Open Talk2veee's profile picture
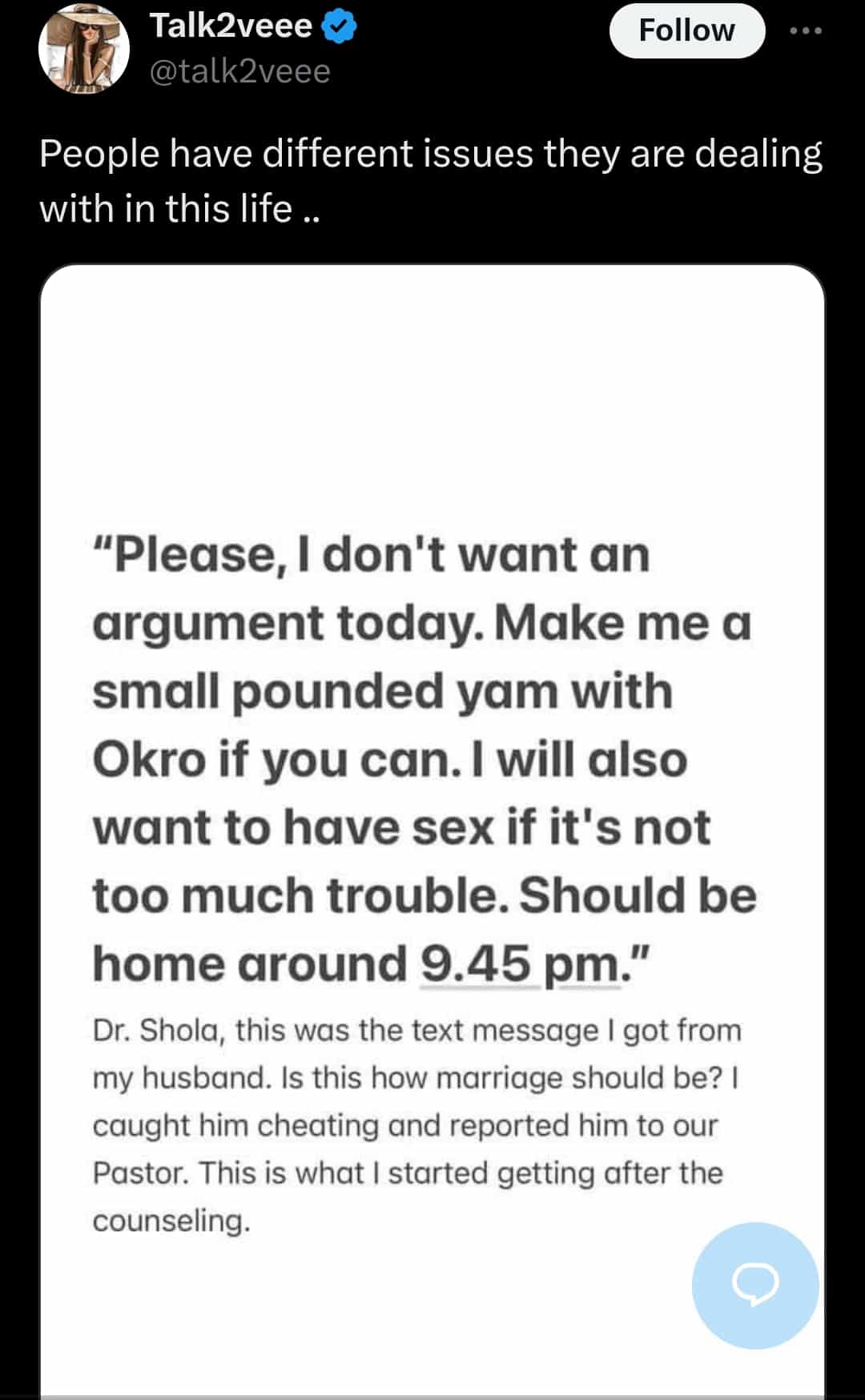Image resolution: width=865 pixels, height=1400 pixels. pos(83,48)
